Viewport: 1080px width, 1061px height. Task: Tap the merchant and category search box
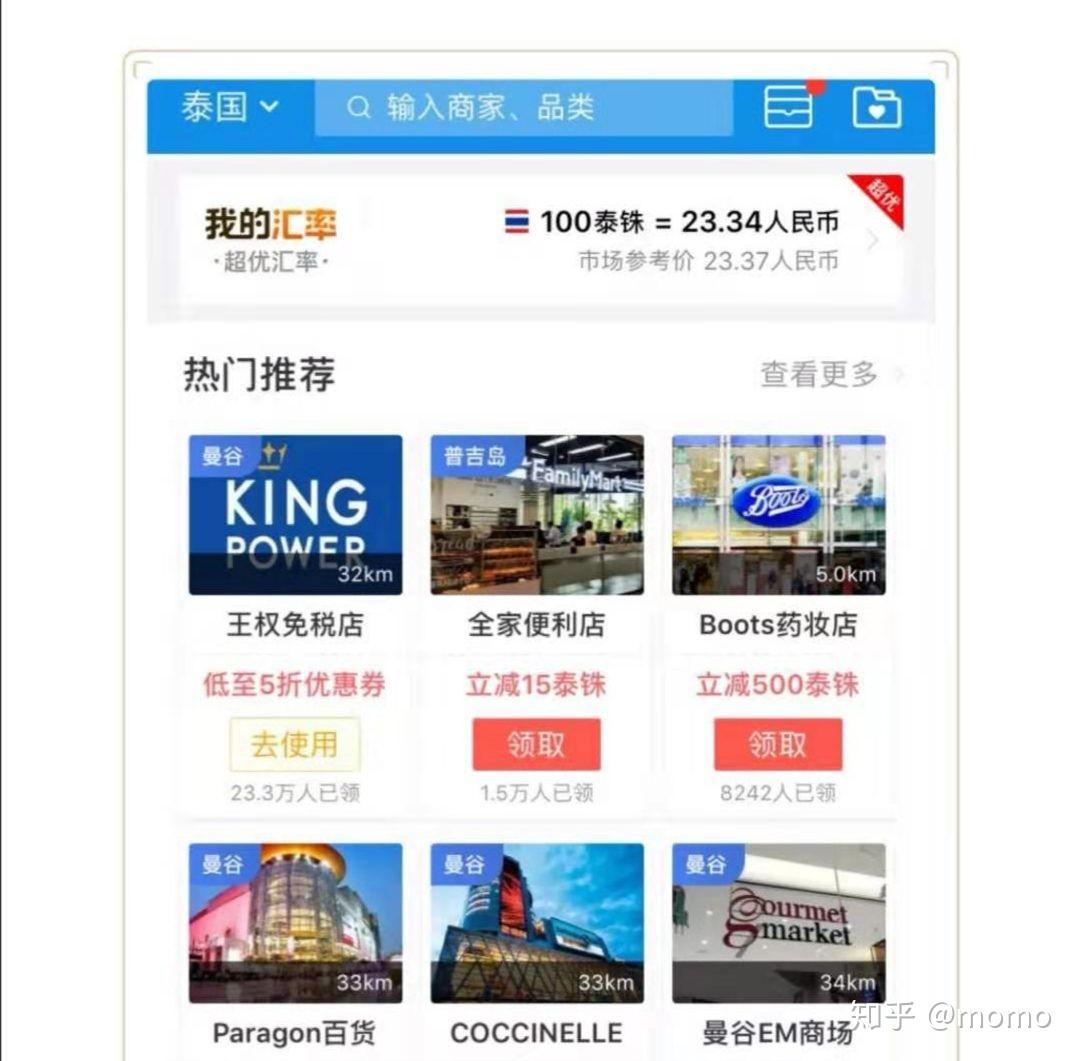click(x=523, y=108)
